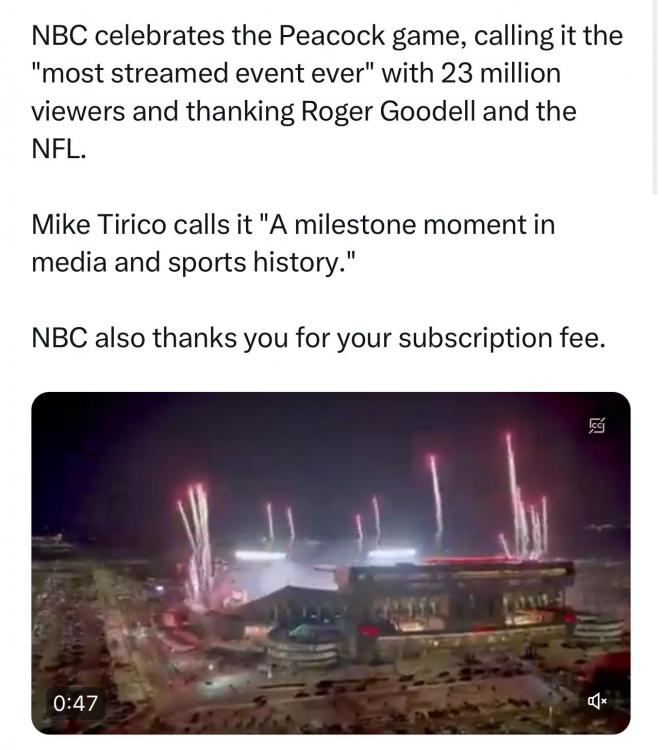Unmute the video sound

596,702
